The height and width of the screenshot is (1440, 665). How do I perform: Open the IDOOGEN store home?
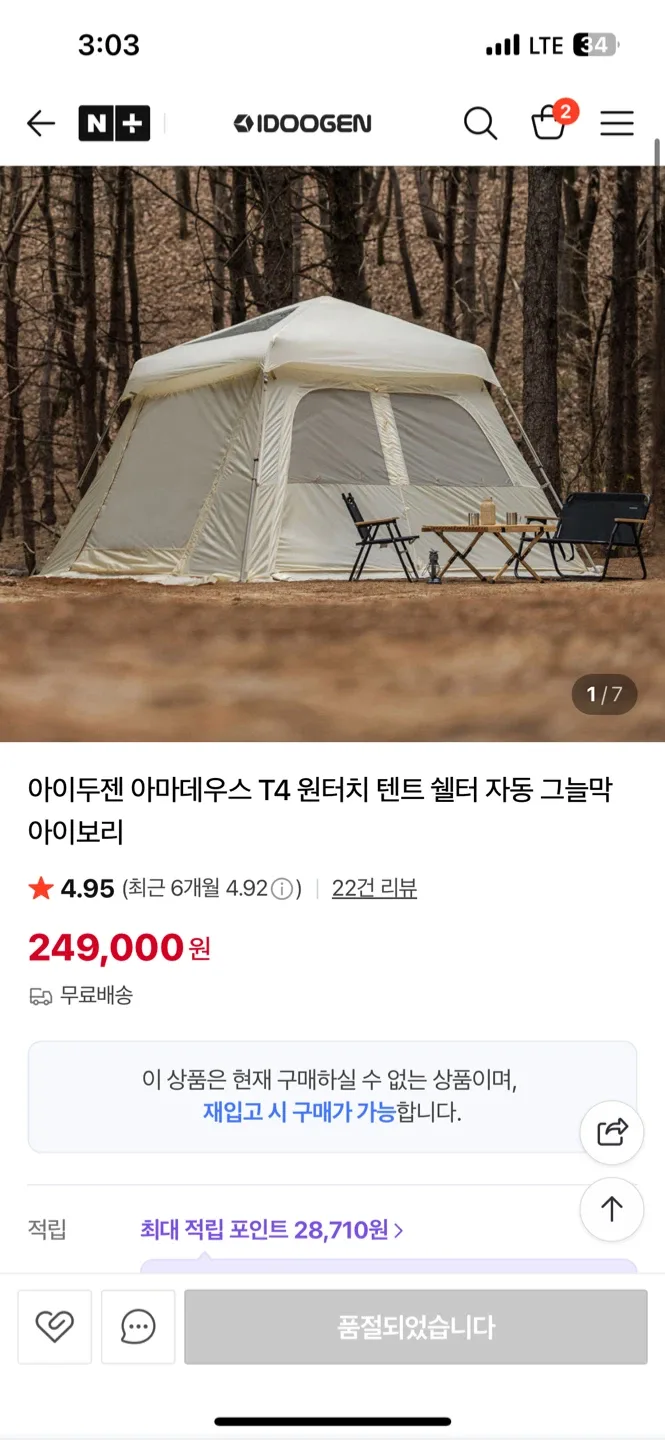click(x=303, y=124)
